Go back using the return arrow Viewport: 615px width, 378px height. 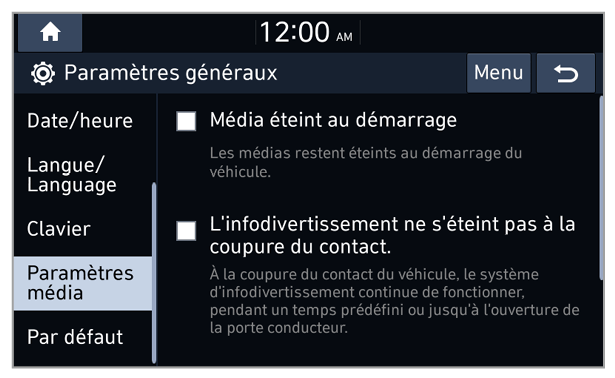(x=566, y=73)
